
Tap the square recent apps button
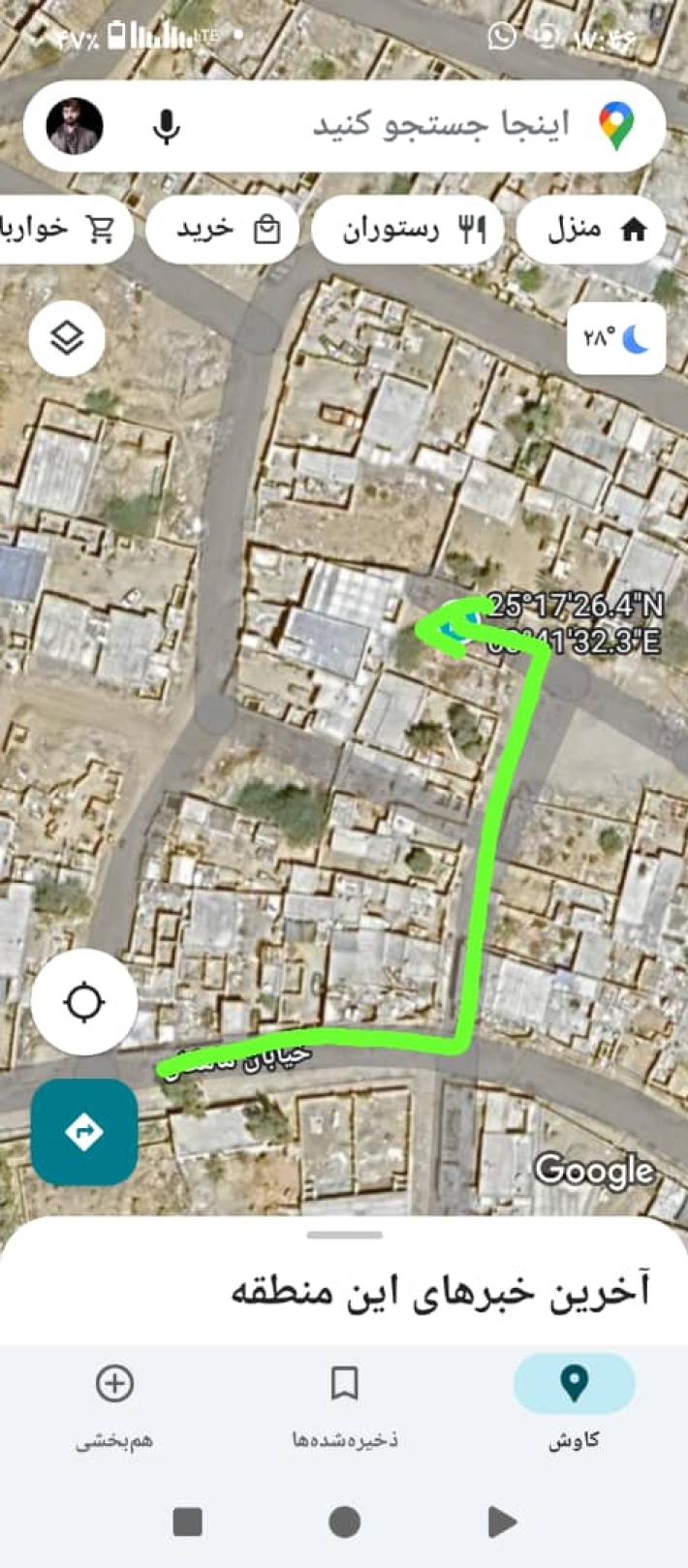[x=187, y=1521]
